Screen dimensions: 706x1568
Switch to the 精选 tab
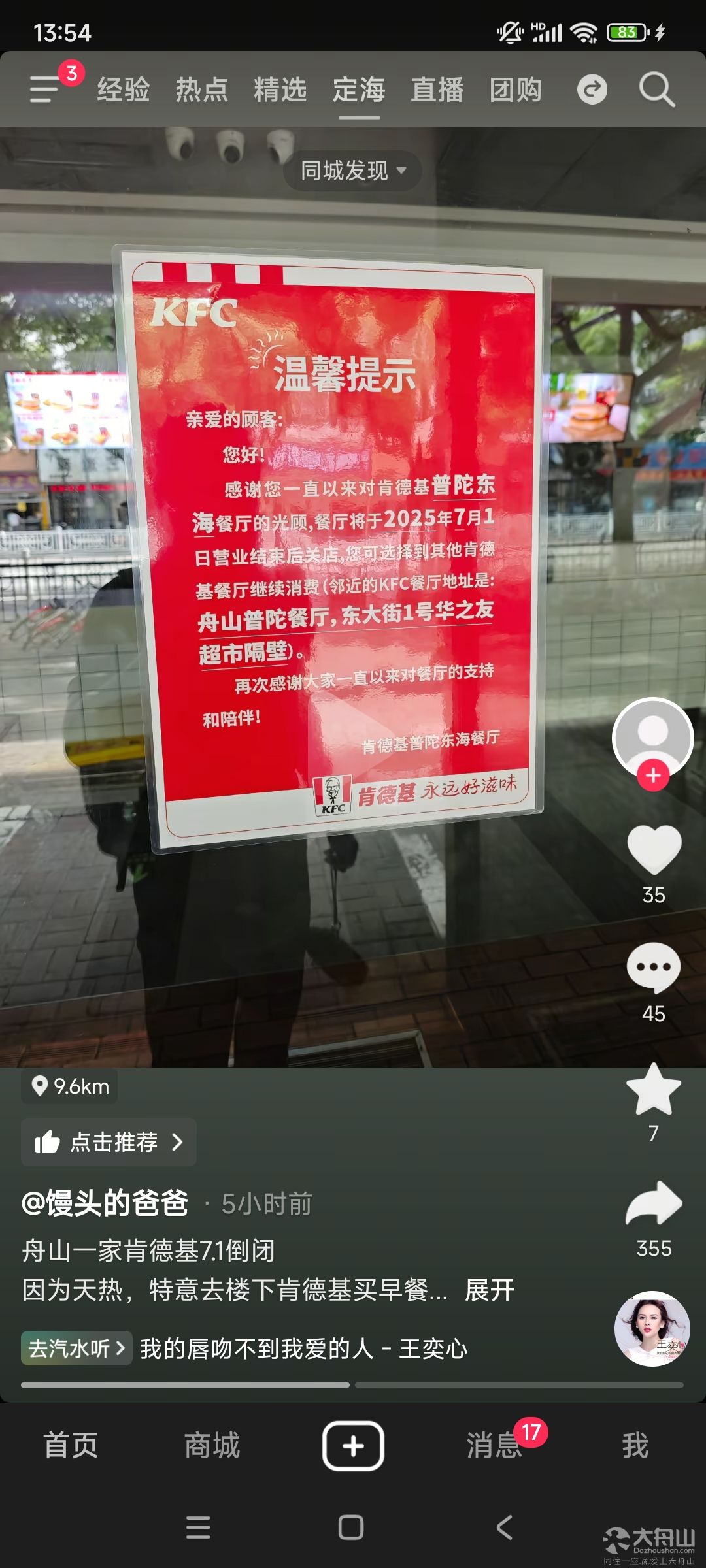[280, 90]
